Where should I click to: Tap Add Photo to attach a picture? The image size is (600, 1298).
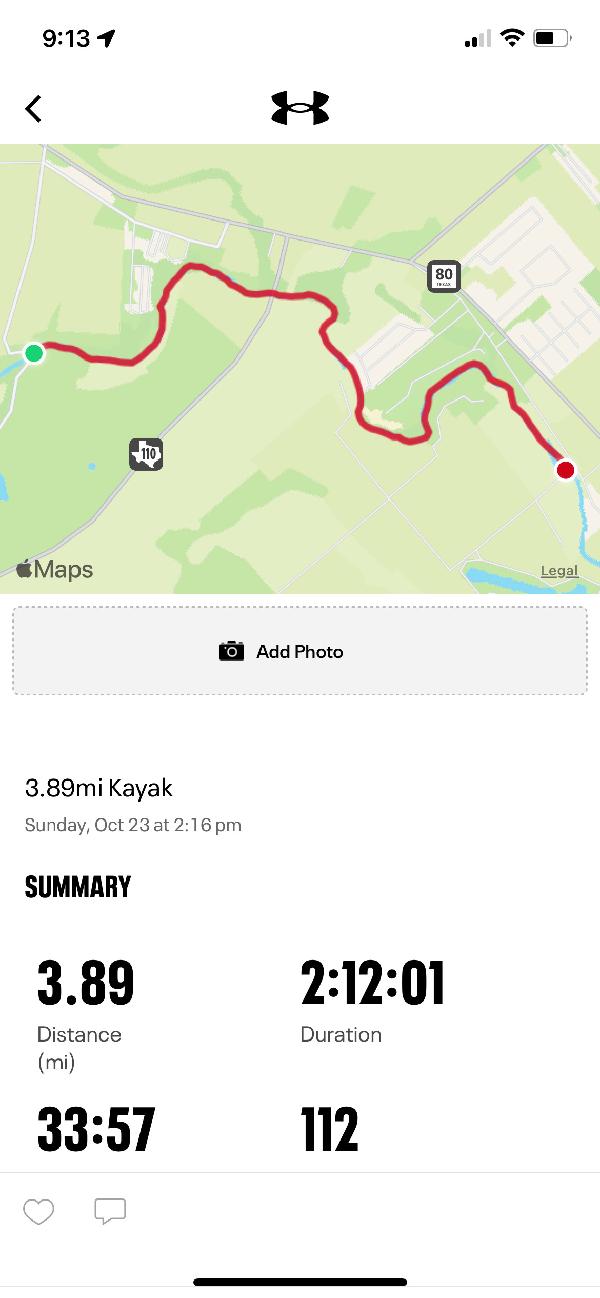pyautogui.click(x=299, y=651)
